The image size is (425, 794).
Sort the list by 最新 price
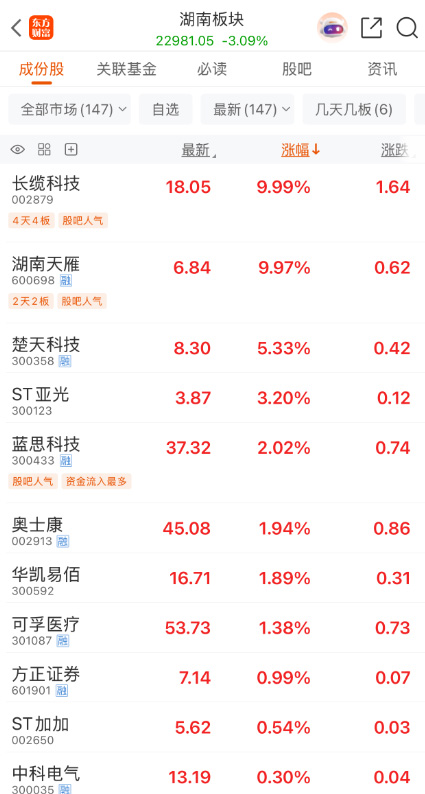pos(198,150)
